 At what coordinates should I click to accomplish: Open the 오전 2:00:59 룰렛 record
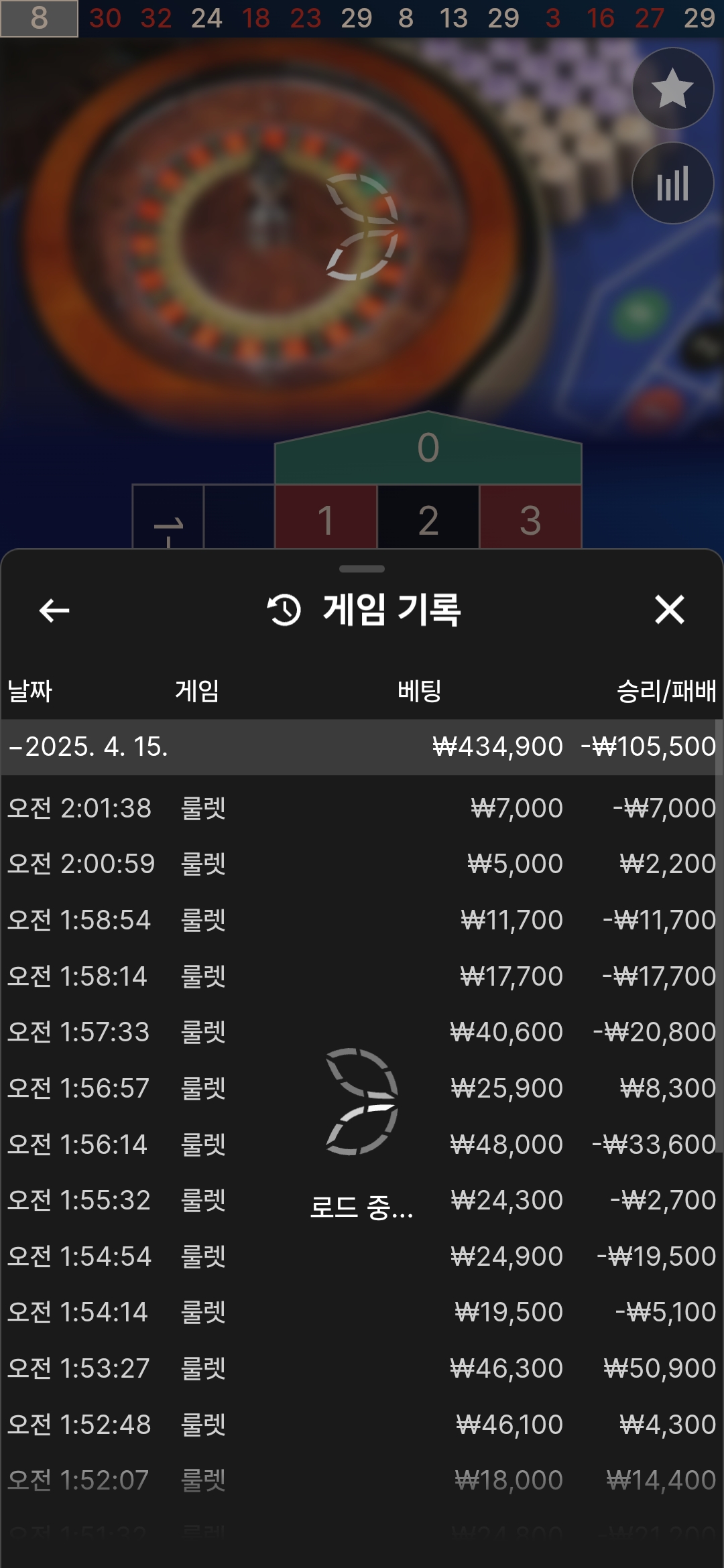click(x=362, y=864)
